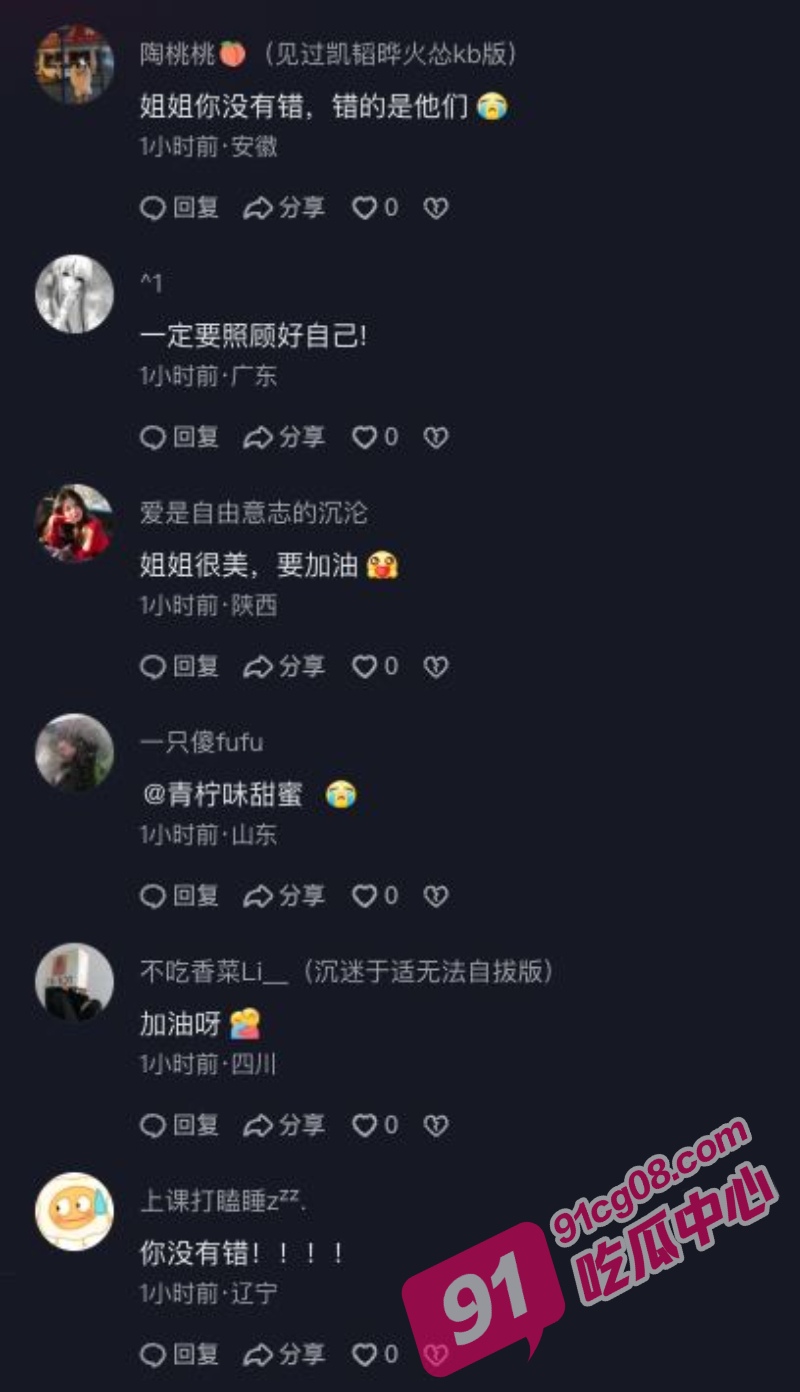The height and width of the screenshot is (1392, 800).
Task: Like the comment 一定要照顾好自己
Action: 375,437
